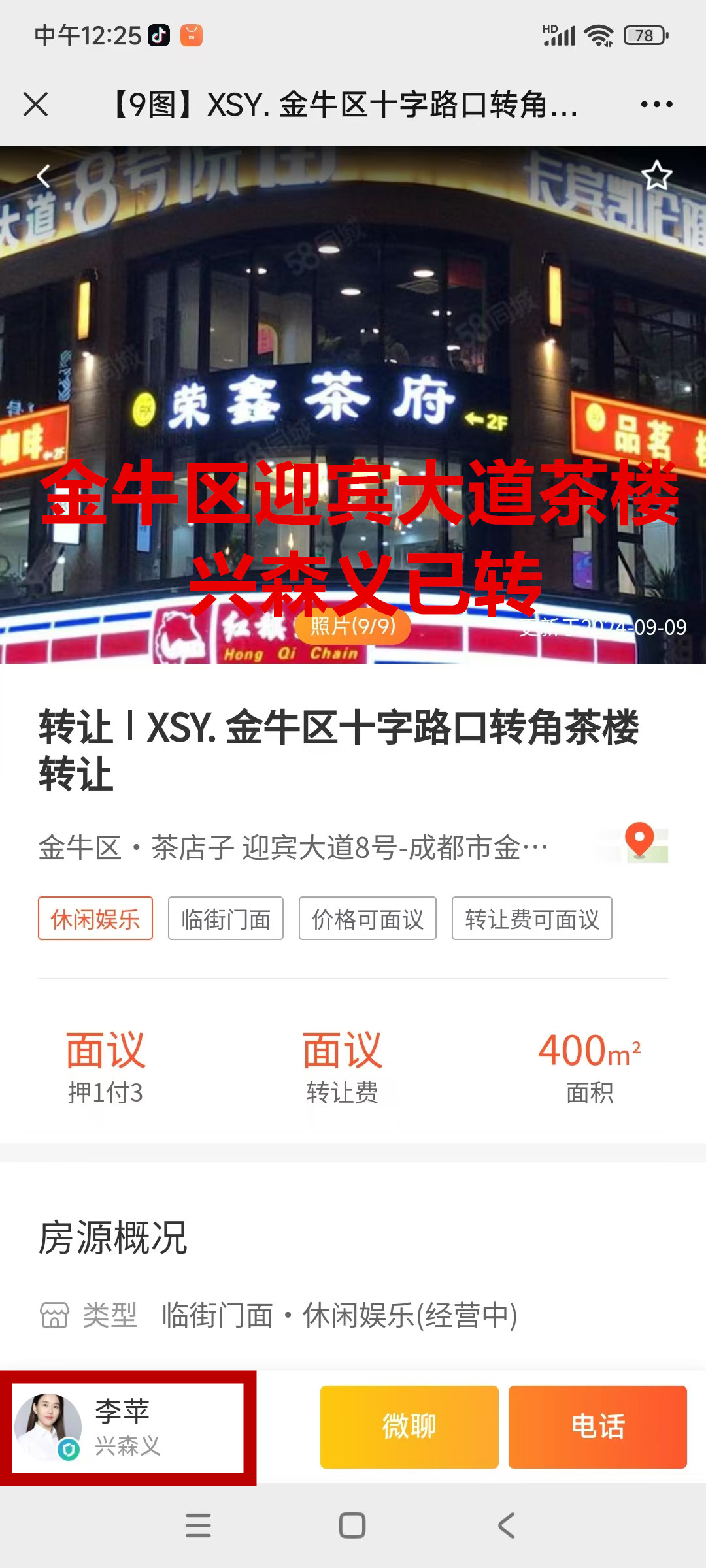706x1568 pixels.
Task: Open the system recent apps menu
Action: (x=198, y=1526)
